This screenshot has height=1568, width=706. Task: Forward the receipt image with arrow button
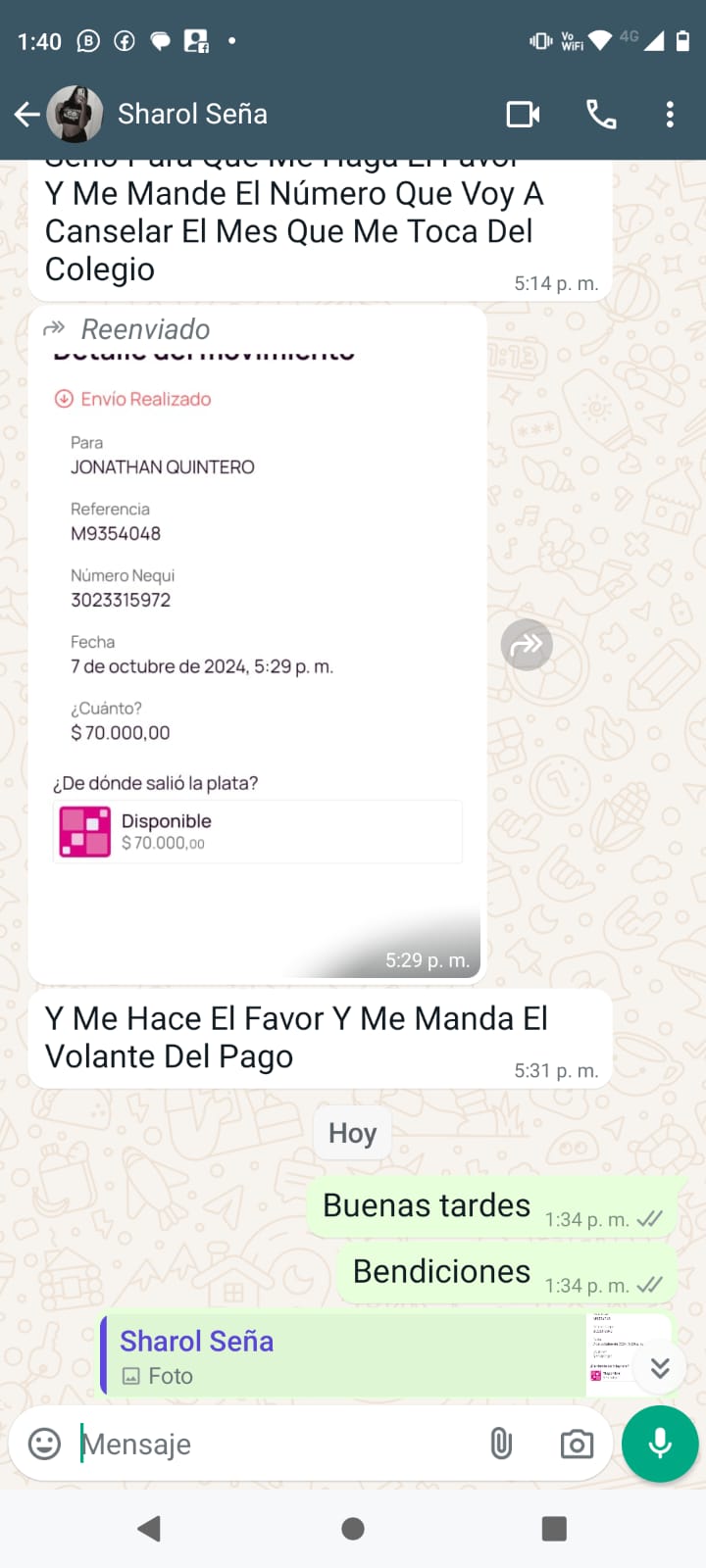[527, 645]
